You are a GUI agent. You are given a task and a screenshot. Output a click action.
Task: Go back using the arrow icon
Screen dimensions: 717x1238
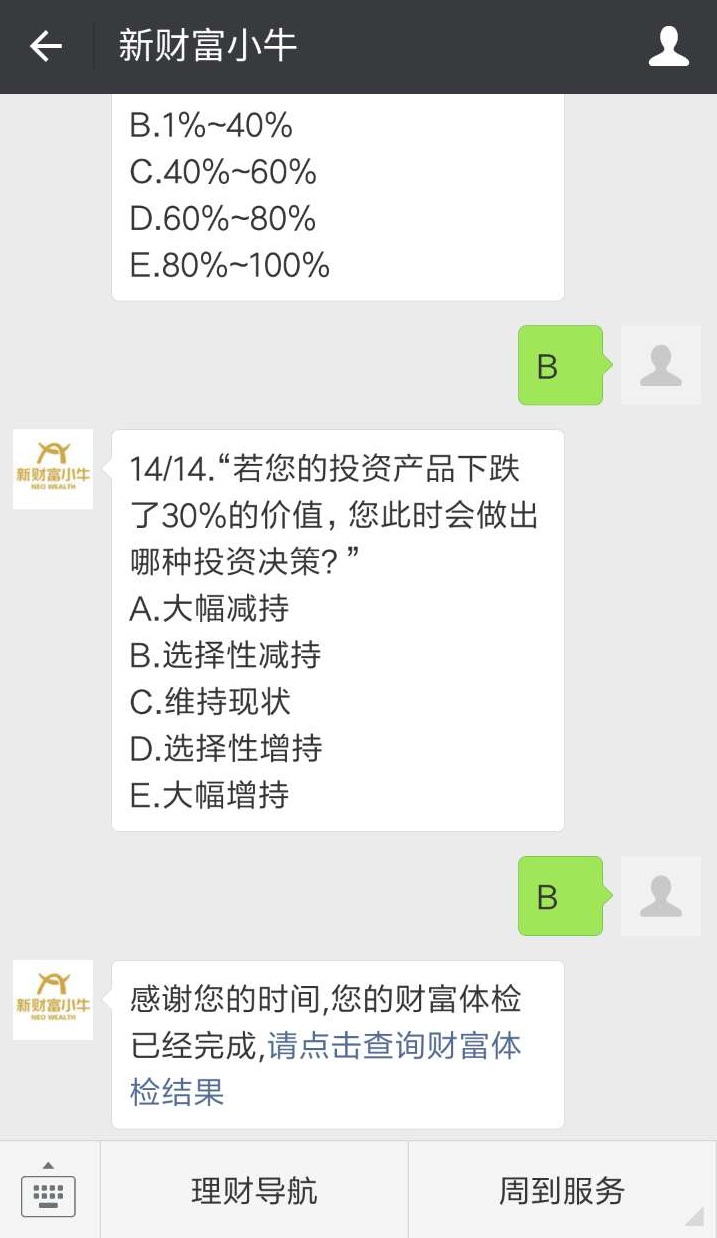46,46
